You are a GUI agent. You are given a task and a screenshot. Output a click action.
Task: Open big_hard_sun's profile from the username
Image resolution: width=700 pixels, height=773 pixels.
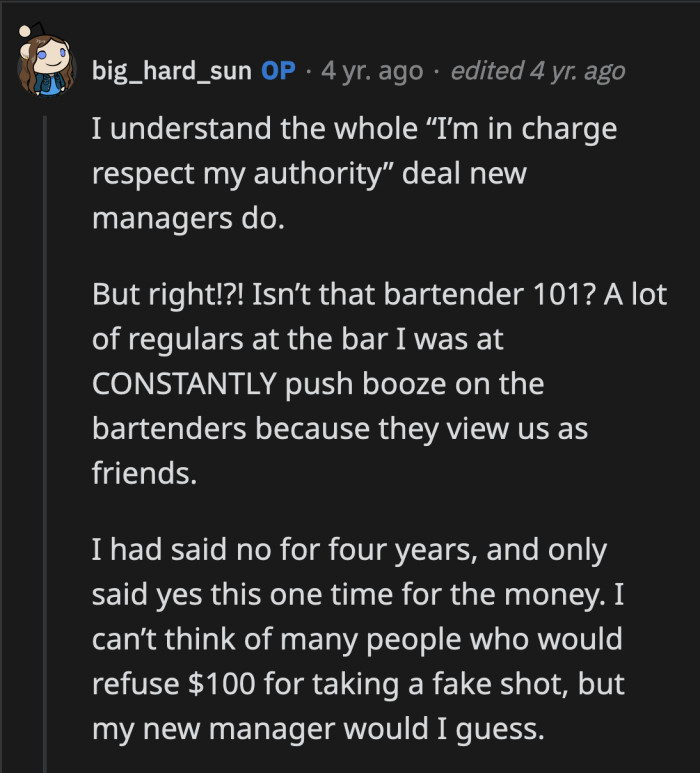[171, 71]
